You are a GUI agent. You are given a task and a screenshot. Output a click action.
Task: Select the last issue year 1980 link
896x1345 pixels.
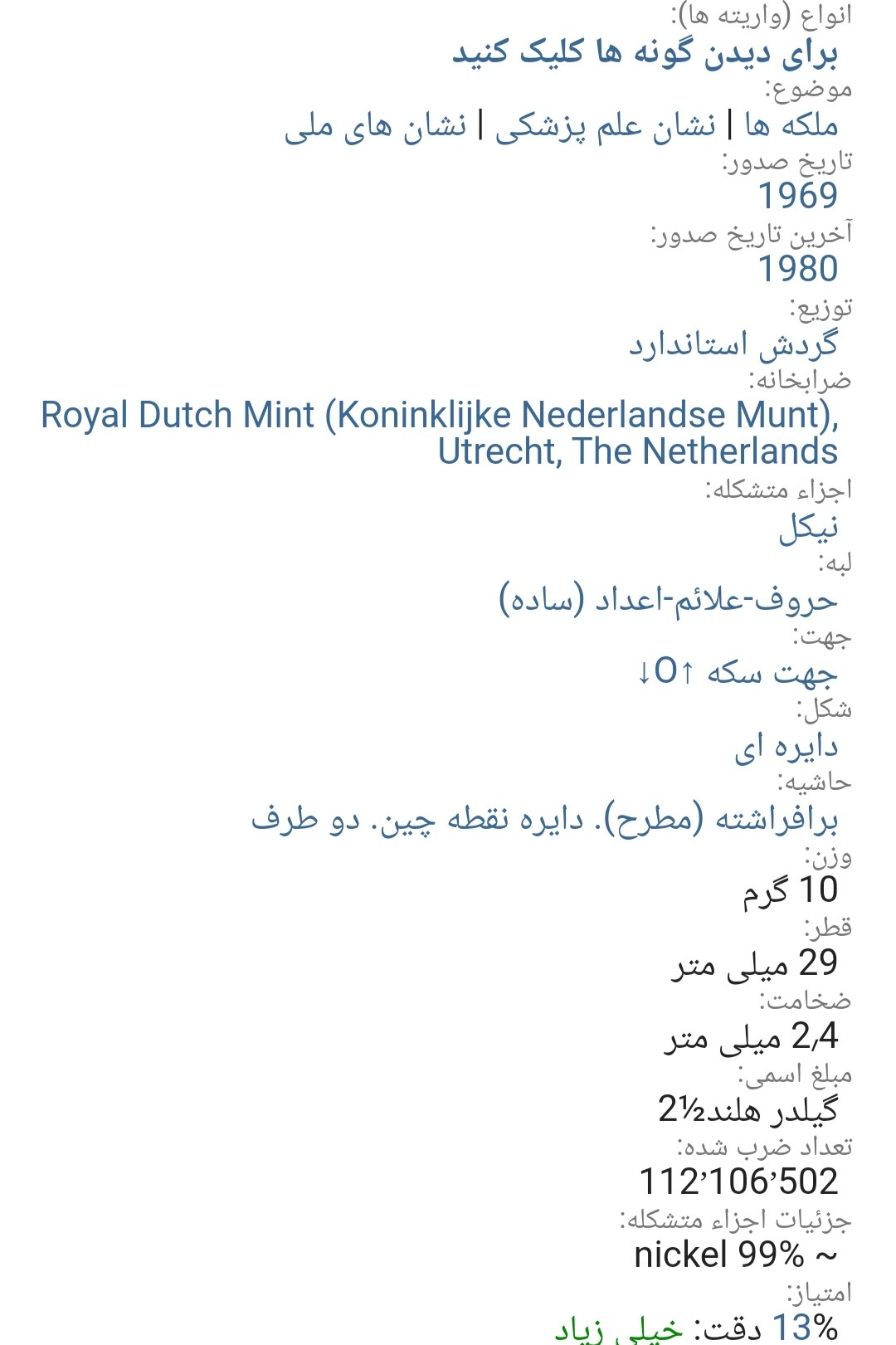pos(797,269)
